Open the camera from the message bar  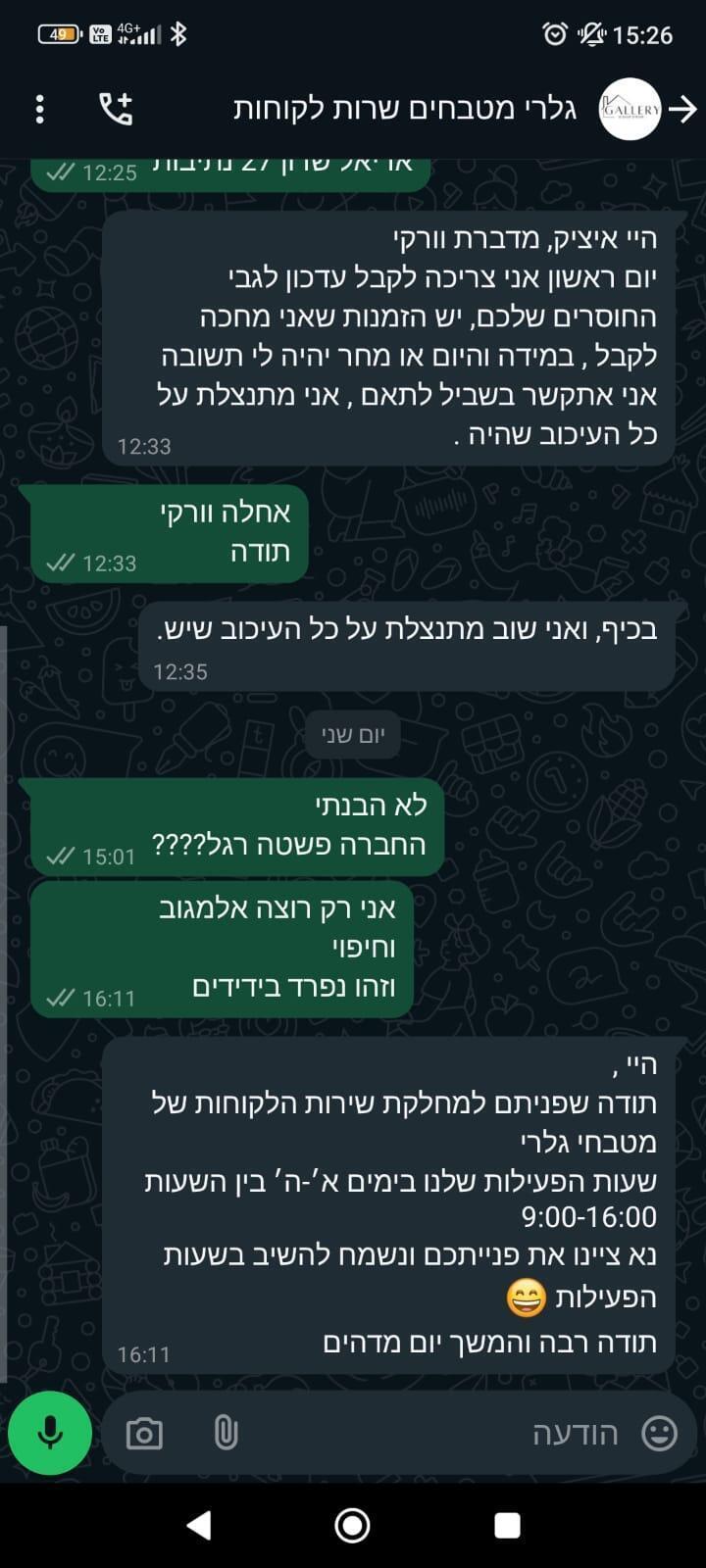tap(144, 1434)
